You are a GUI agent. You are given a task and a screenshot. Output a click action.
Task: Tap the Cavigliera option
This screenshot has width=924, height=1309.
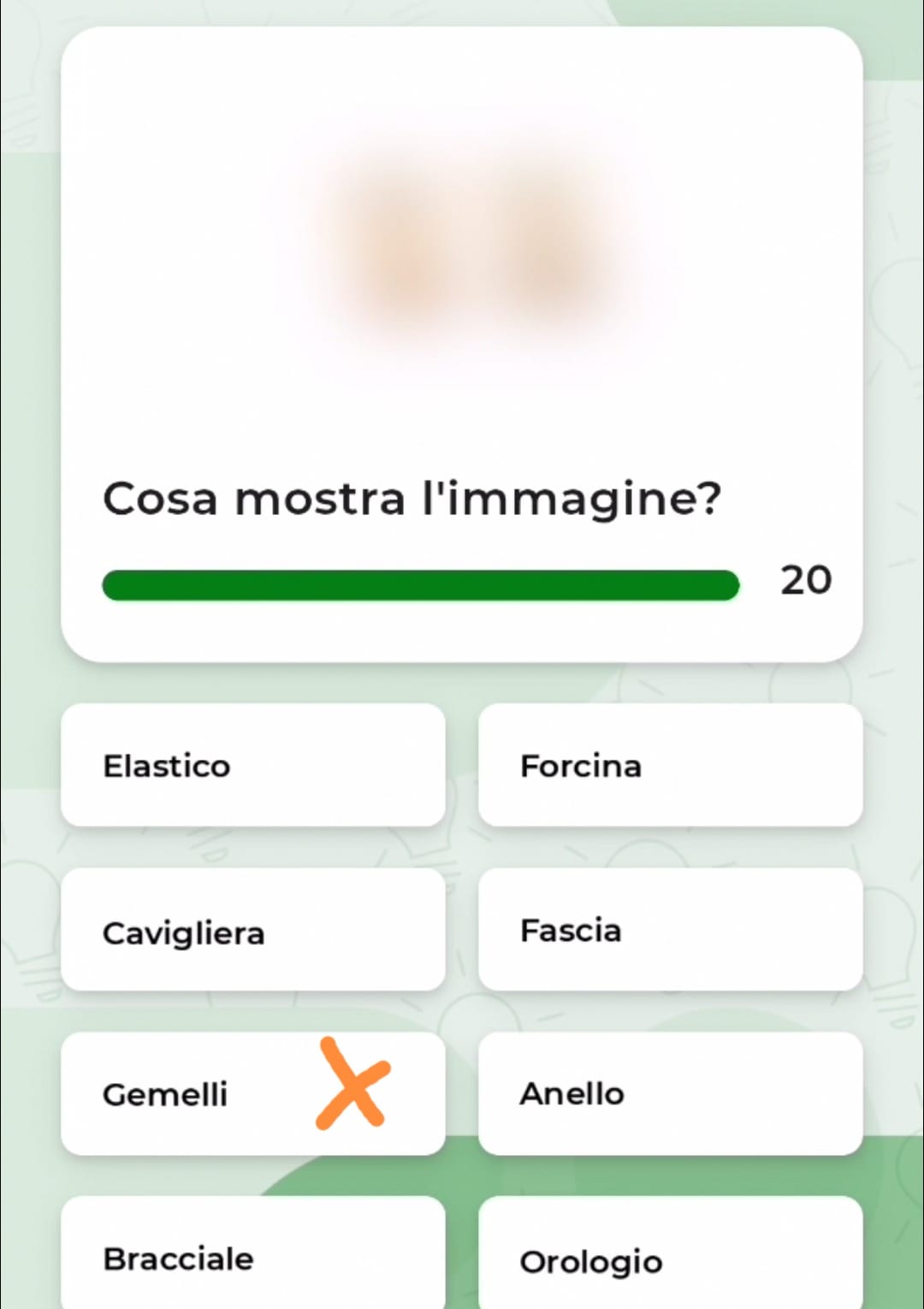[x=252, y=930]
